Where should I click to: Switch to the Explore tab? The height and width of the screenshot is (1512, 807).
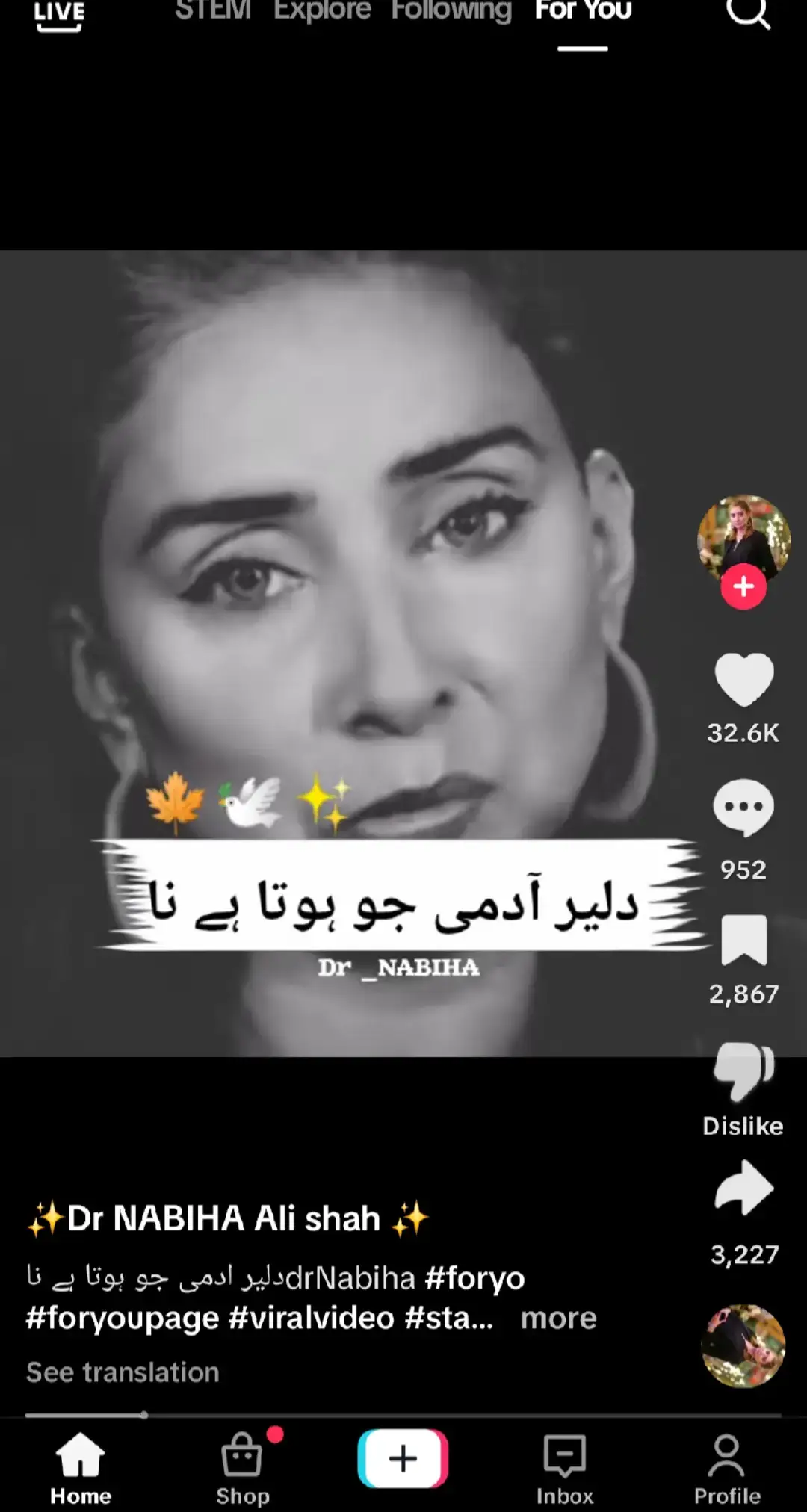click(x=322, y=11)
